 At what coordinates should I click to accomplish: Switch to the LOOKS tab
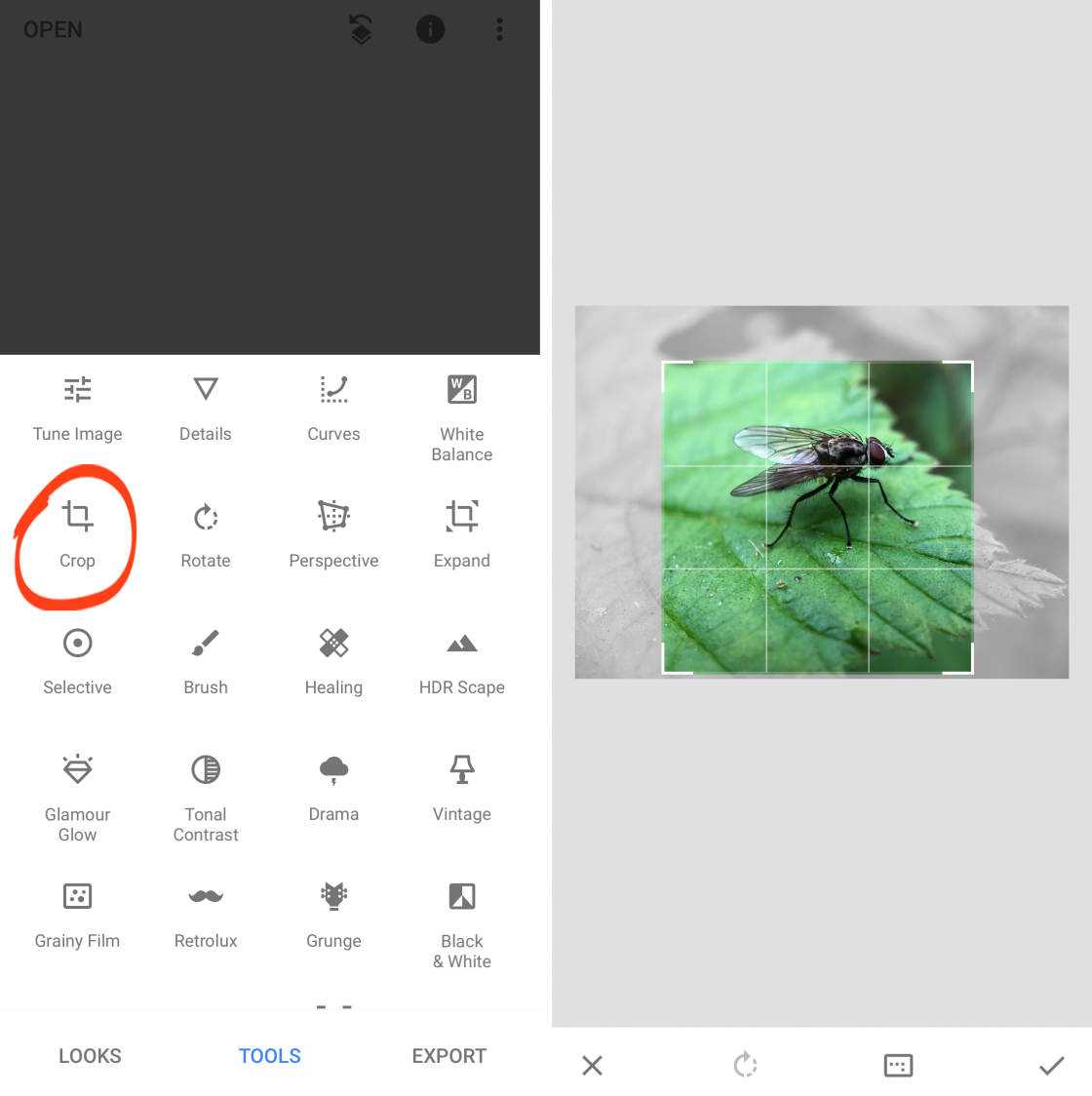(x=90, y=1056)
